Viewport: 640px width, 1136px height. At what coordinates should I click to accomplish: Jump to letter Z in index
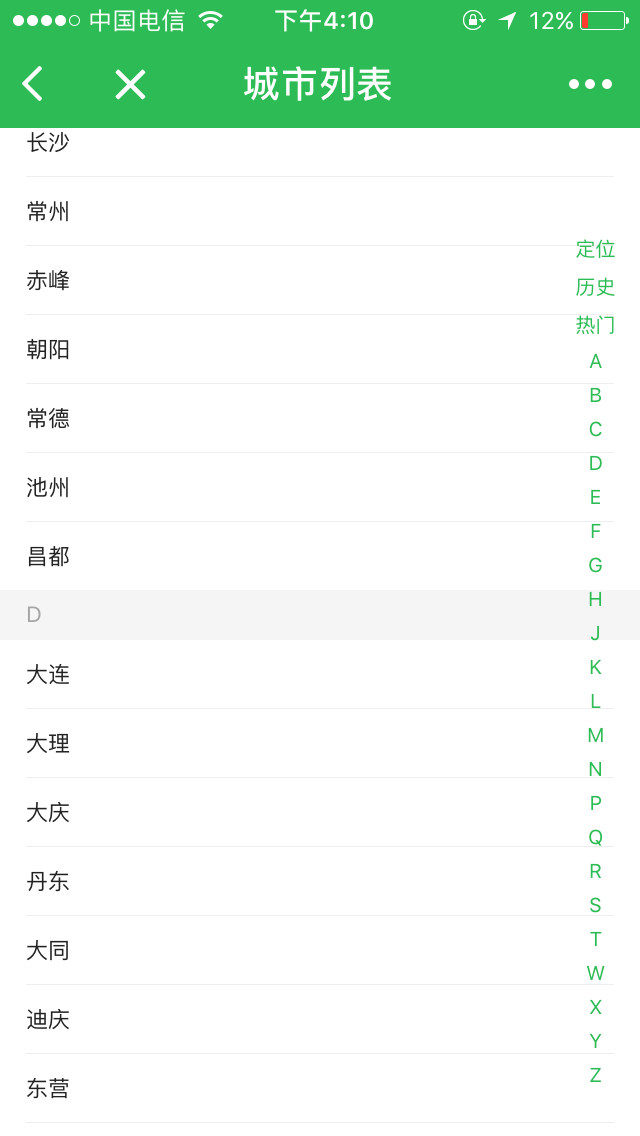[x=595, y=1076]
